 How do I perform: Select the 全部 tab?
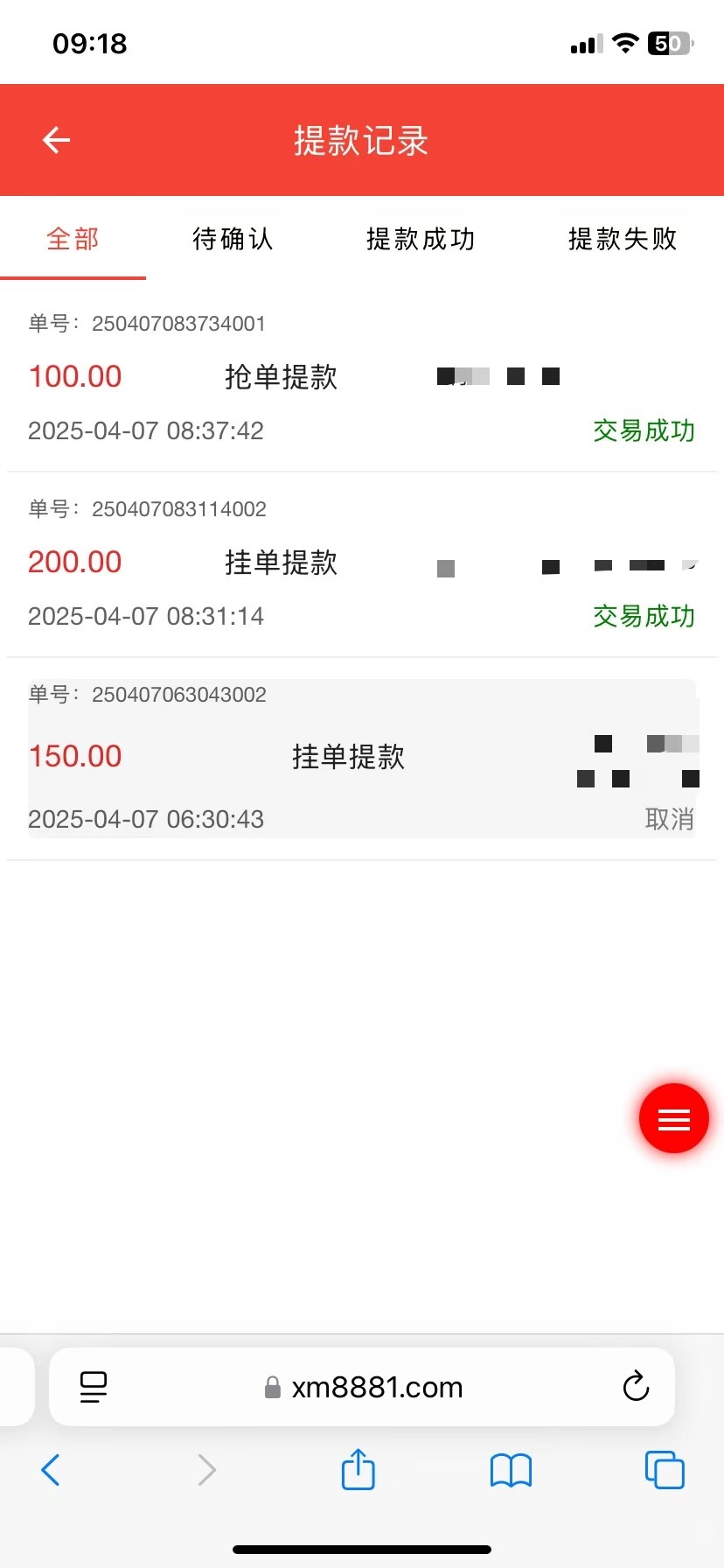(73, 239)
